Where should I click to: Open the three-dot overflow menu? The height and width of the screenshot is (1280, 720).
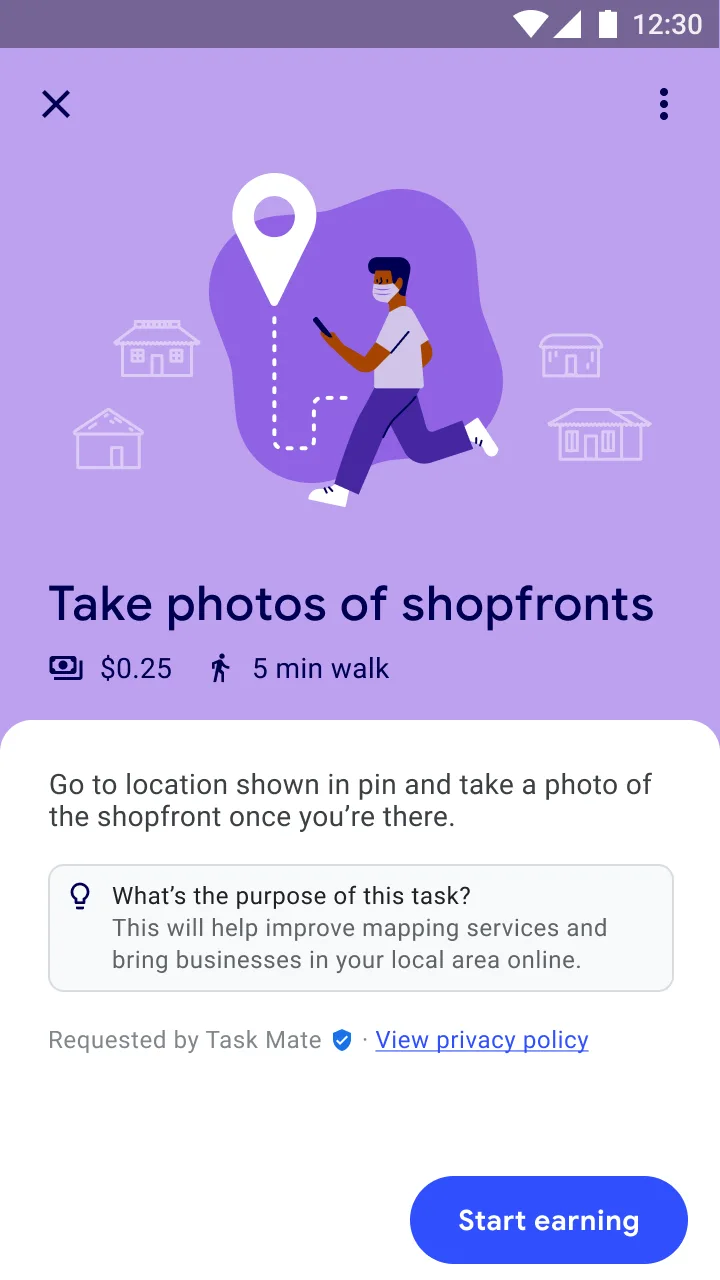pos(663,104)
